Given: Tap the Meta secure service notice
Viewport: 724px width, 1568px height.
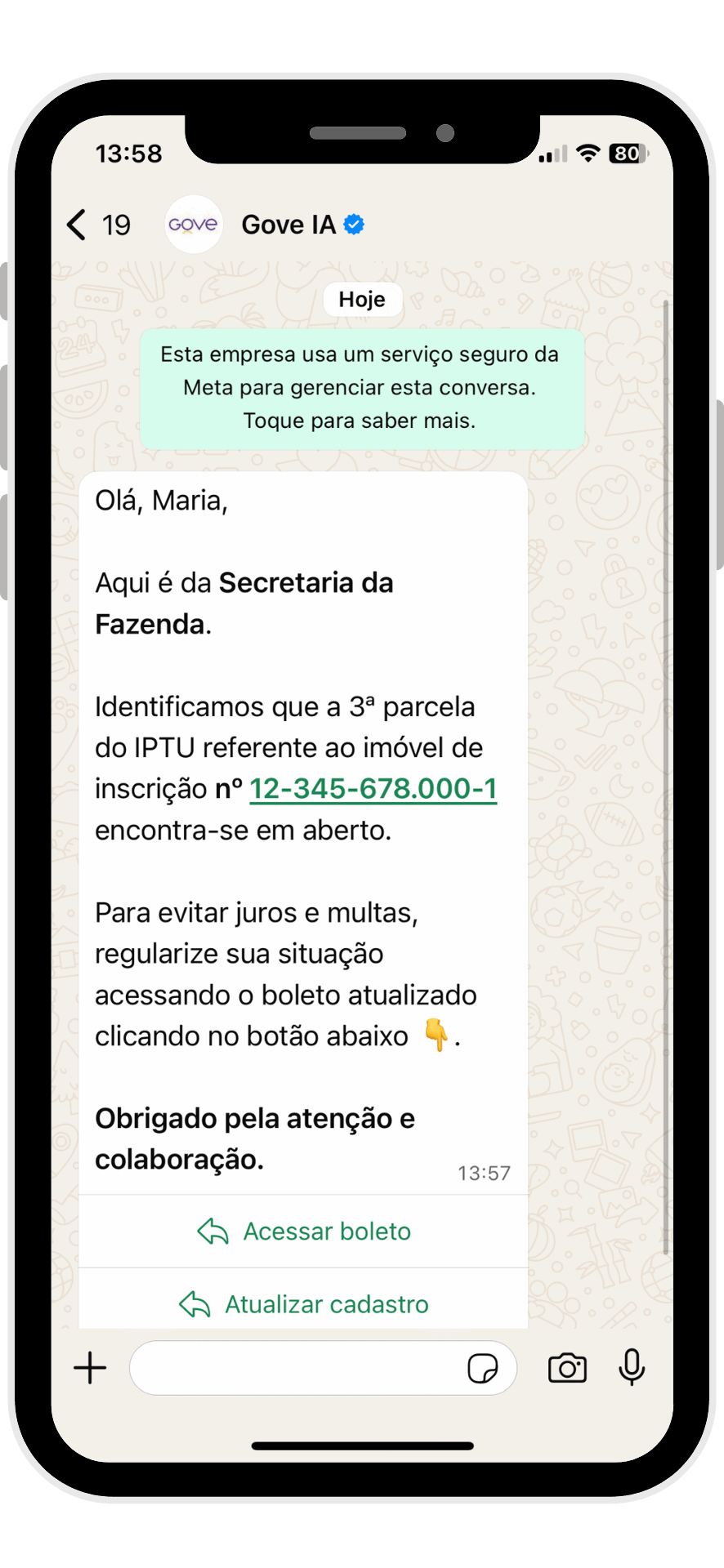Looking at the screenshot, I should pyautogui.click(x=361, y=388).
